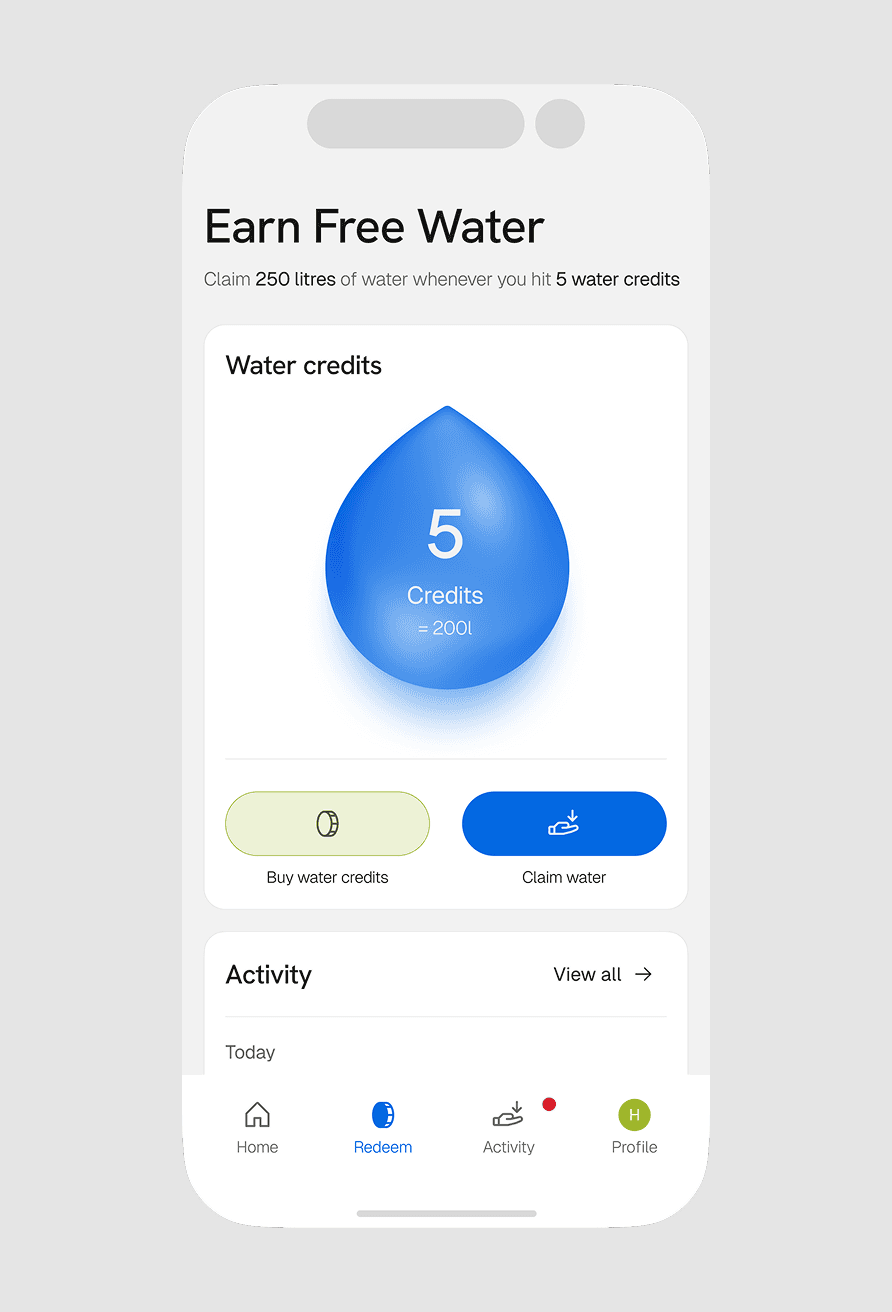The image size is (892, 1312).
Task: Tap the Today label in Activity section
Action: 250,1052
